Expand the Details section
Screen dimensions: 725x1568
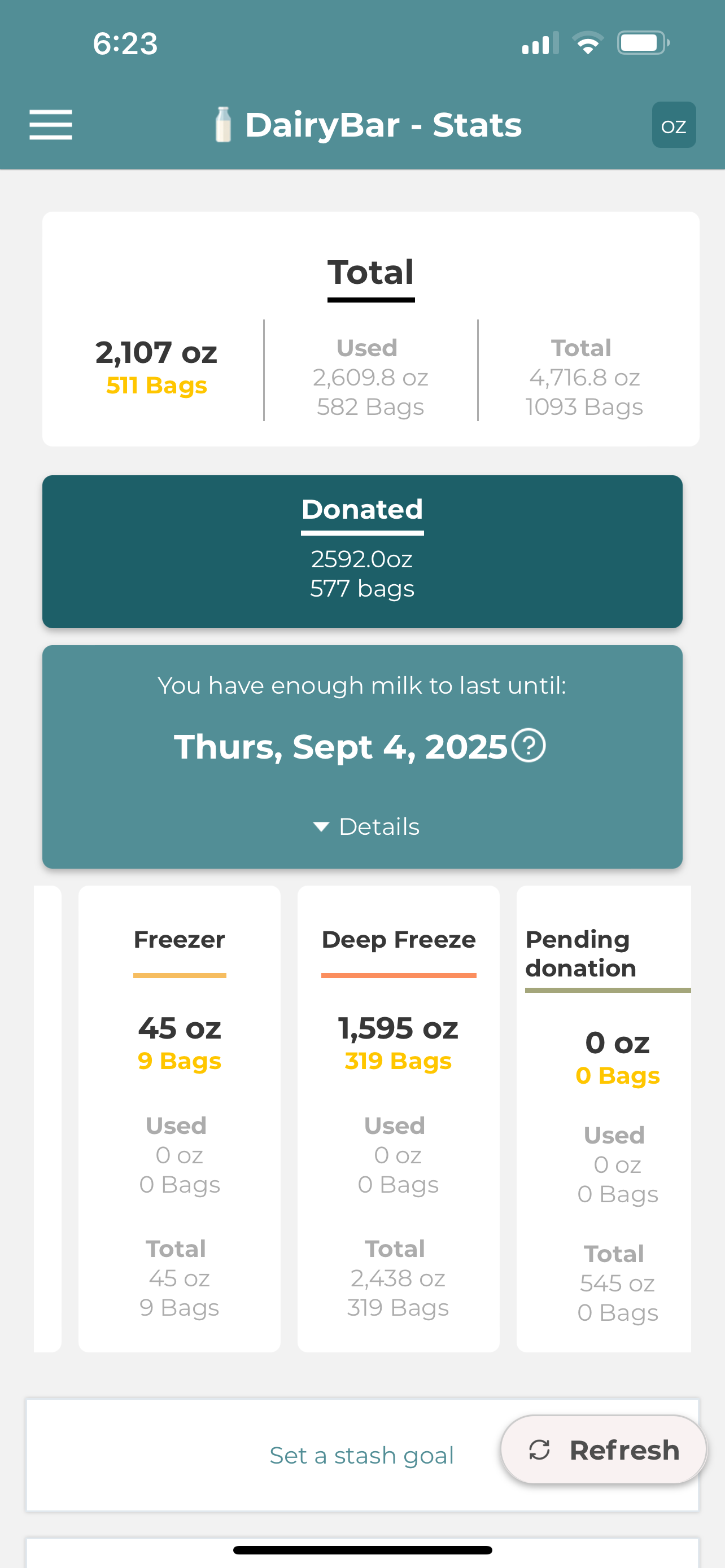click(366, 826)
